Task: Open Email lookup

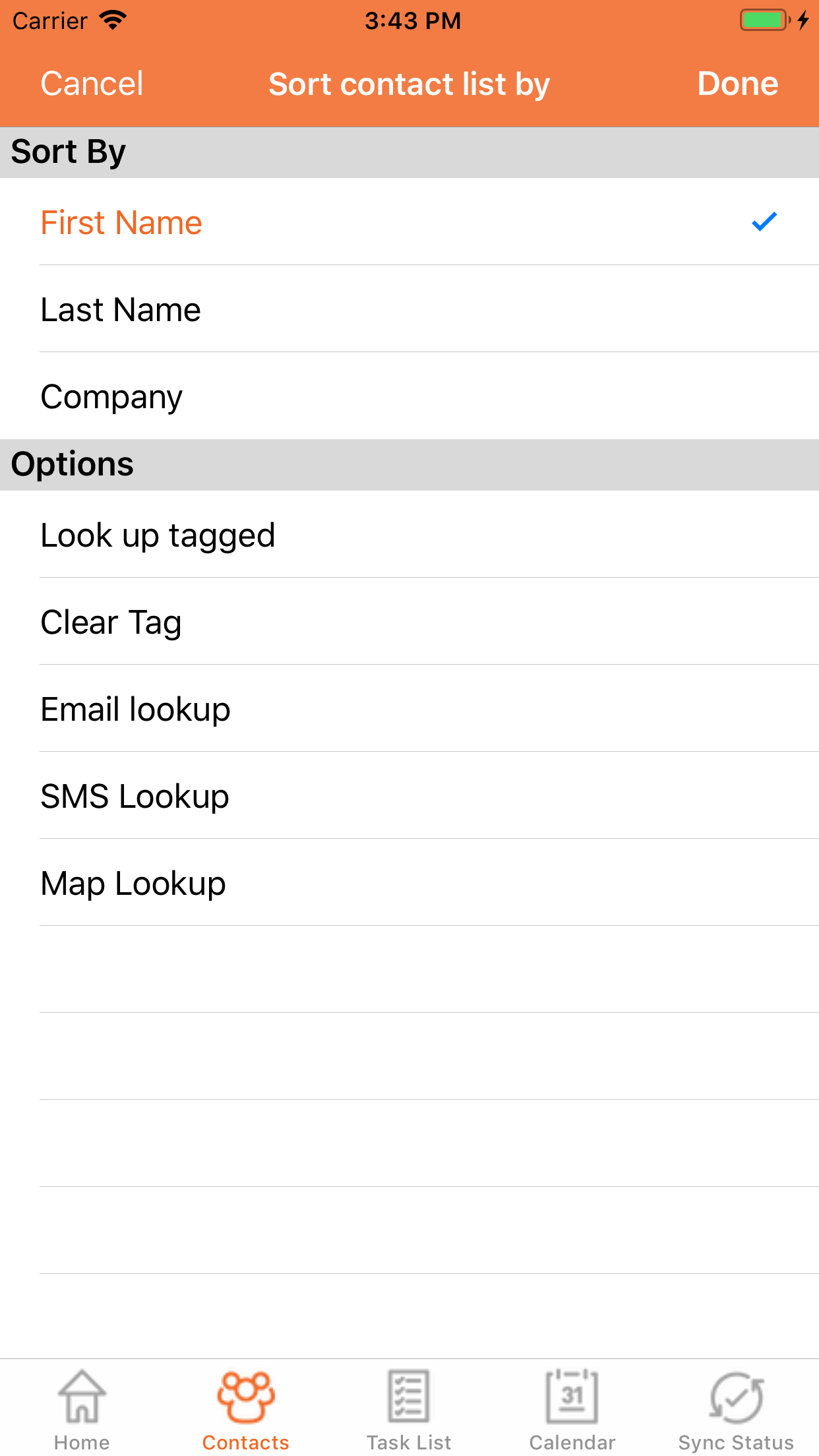Action: (409, 709)
